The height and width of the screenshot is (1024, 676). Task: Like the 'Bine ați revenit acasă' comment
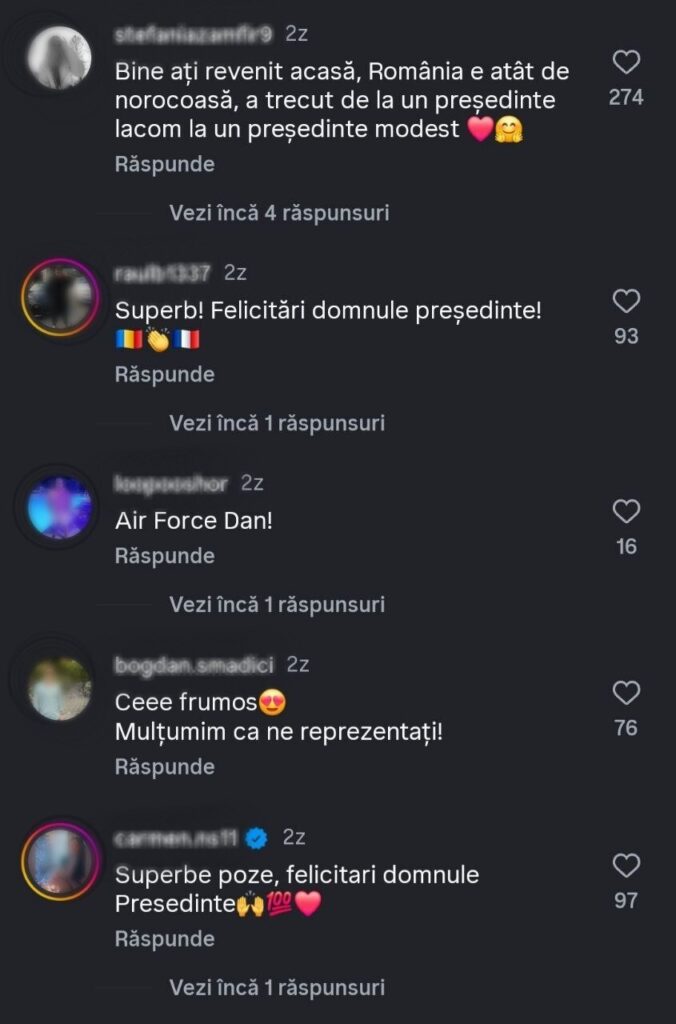(626, 64)
